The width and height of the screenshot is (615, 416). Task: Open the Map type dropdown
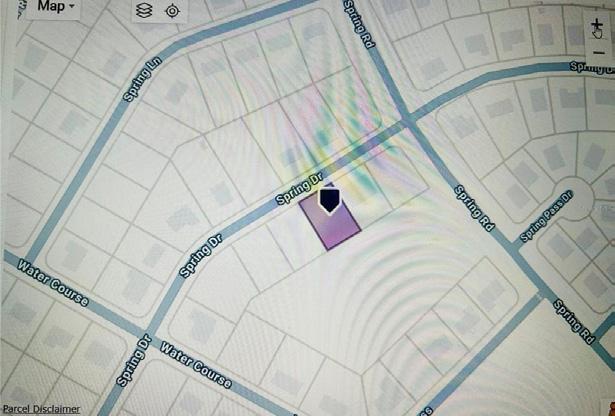55,7
